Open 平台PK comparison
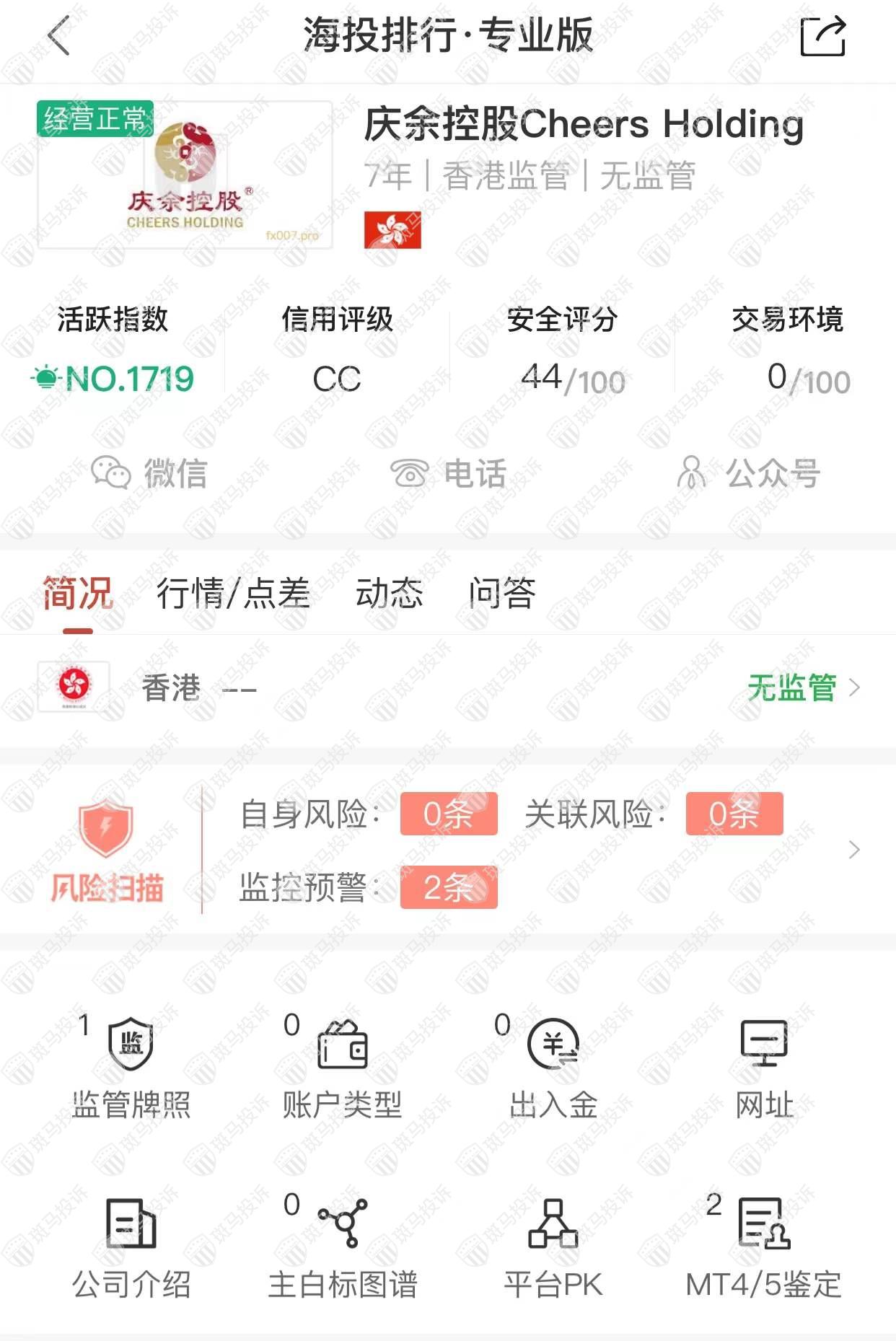 click(x=553, y=1248)
